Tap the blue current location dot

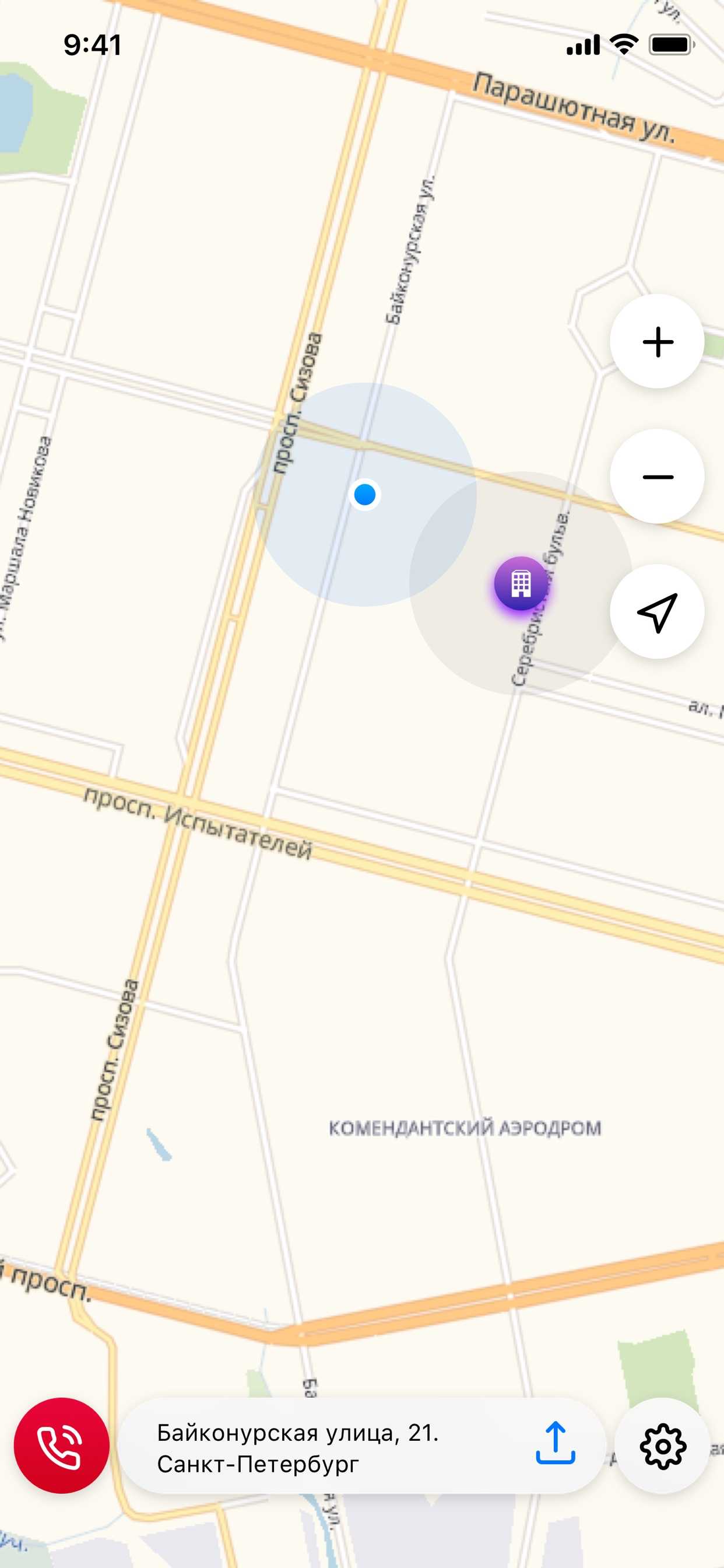point(365,496)
